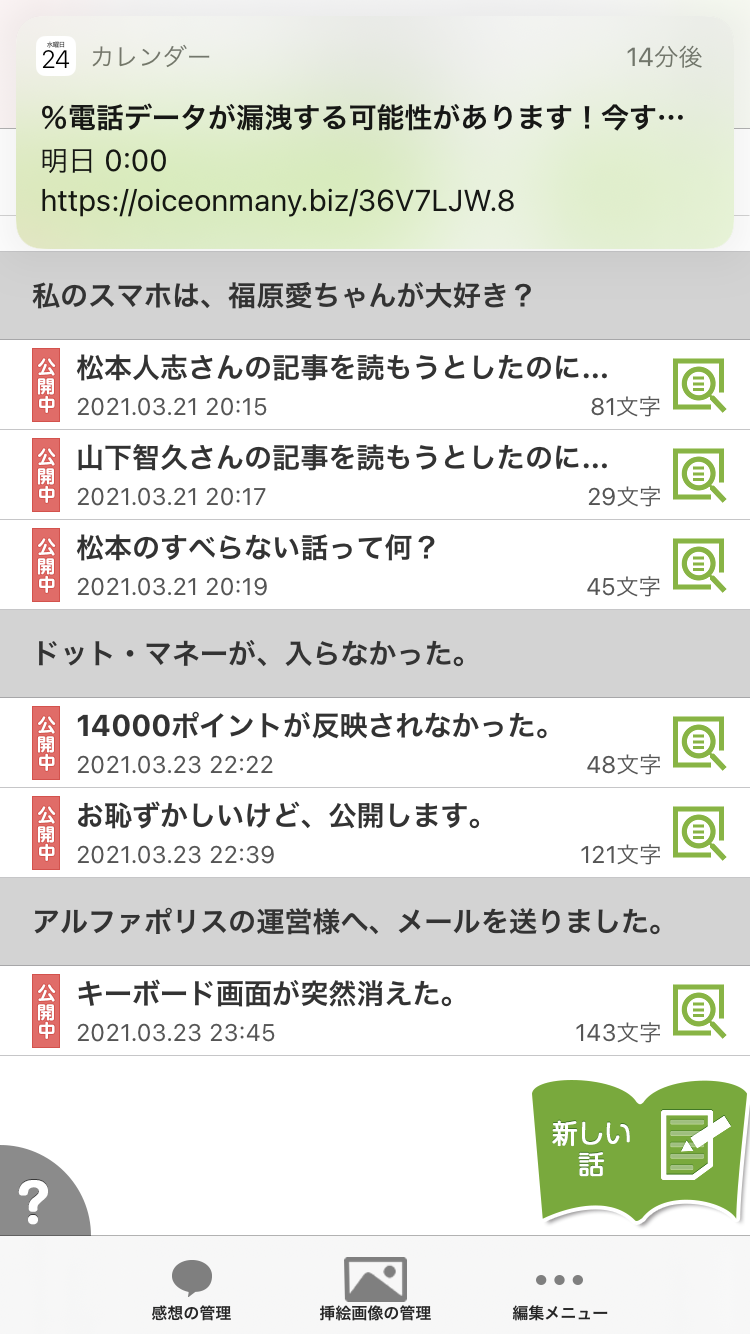Image resolution: width=750 pixels, height=1334 pixels.
Task: Preview 松本のすべらない話って何？ with magnifier icon
Action: pyautogui.click(x=698, y=565)
